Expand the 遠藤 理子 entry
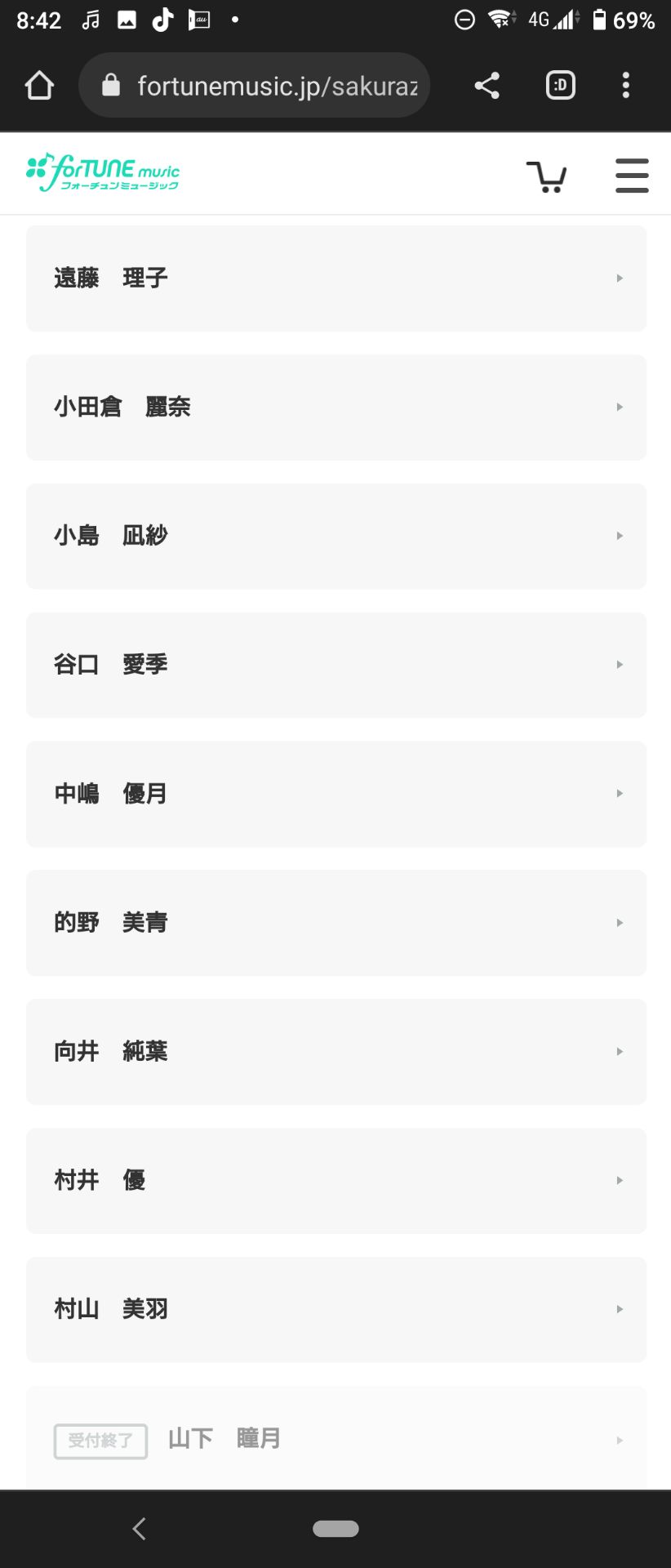The height and width of the screenshot is (1568, 671). (335, 278)
